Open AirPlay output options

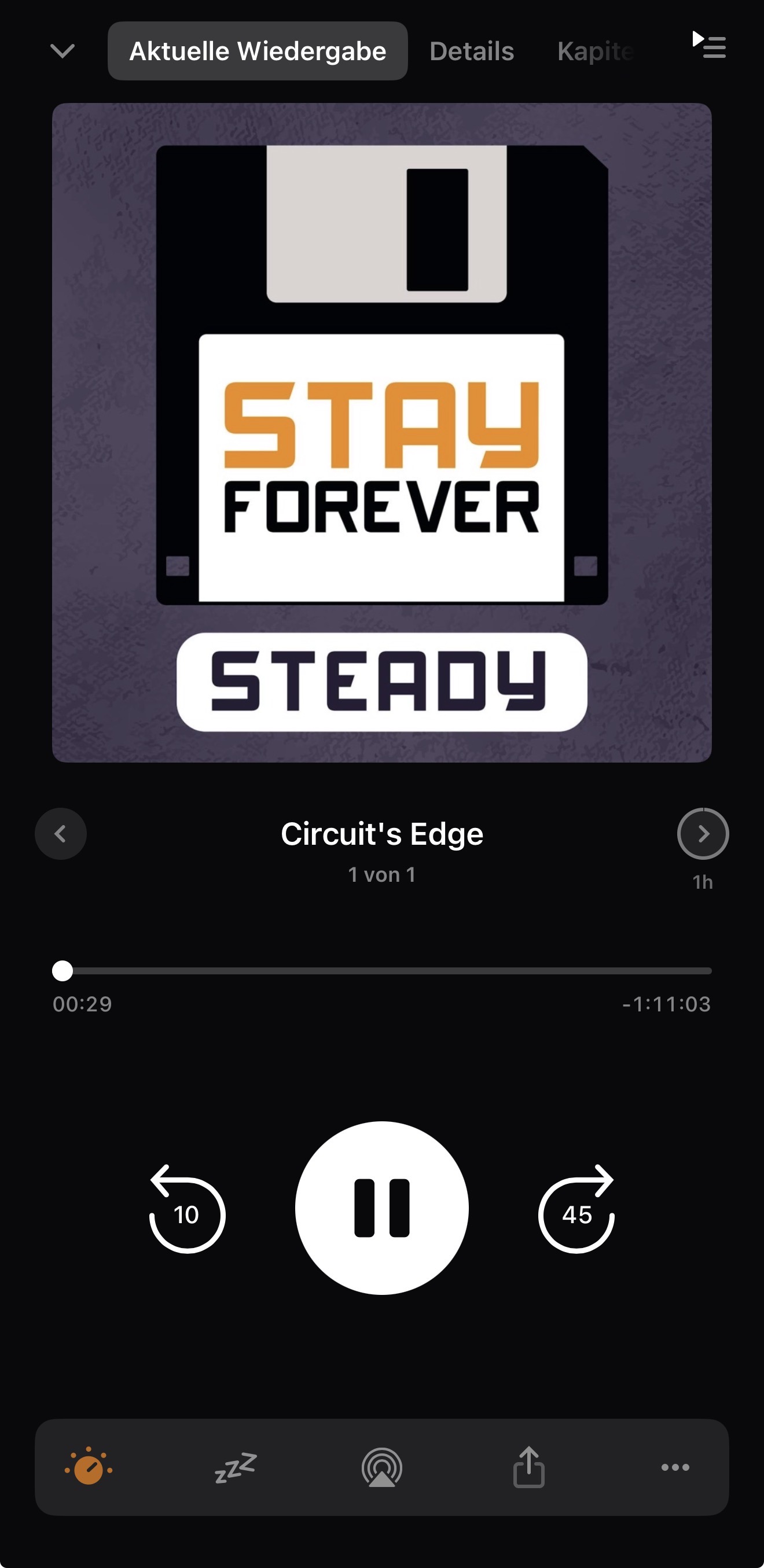381,1467
